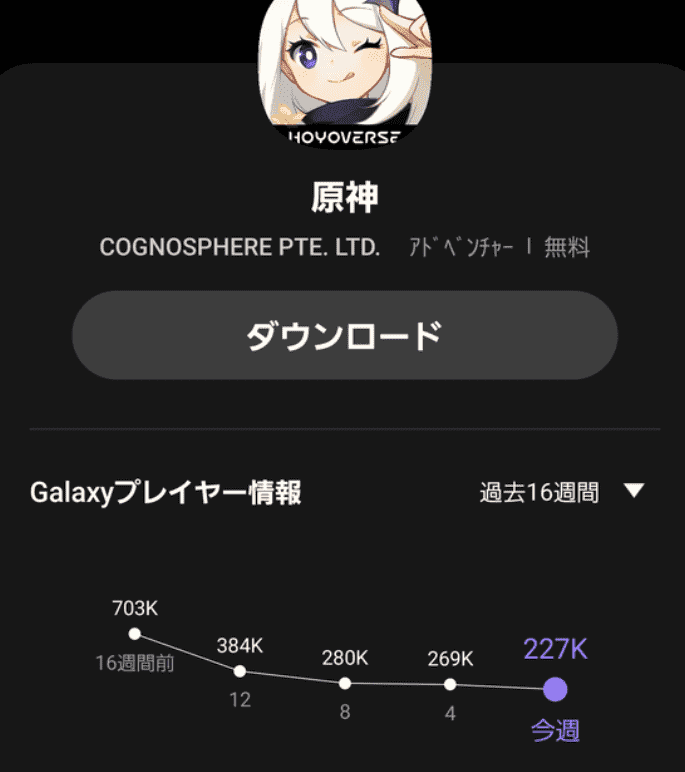Image resolution: width=685 pixels, height=772 pixels.
Task: Tap the ダウンロード button
Action: (x=344, y=336)
